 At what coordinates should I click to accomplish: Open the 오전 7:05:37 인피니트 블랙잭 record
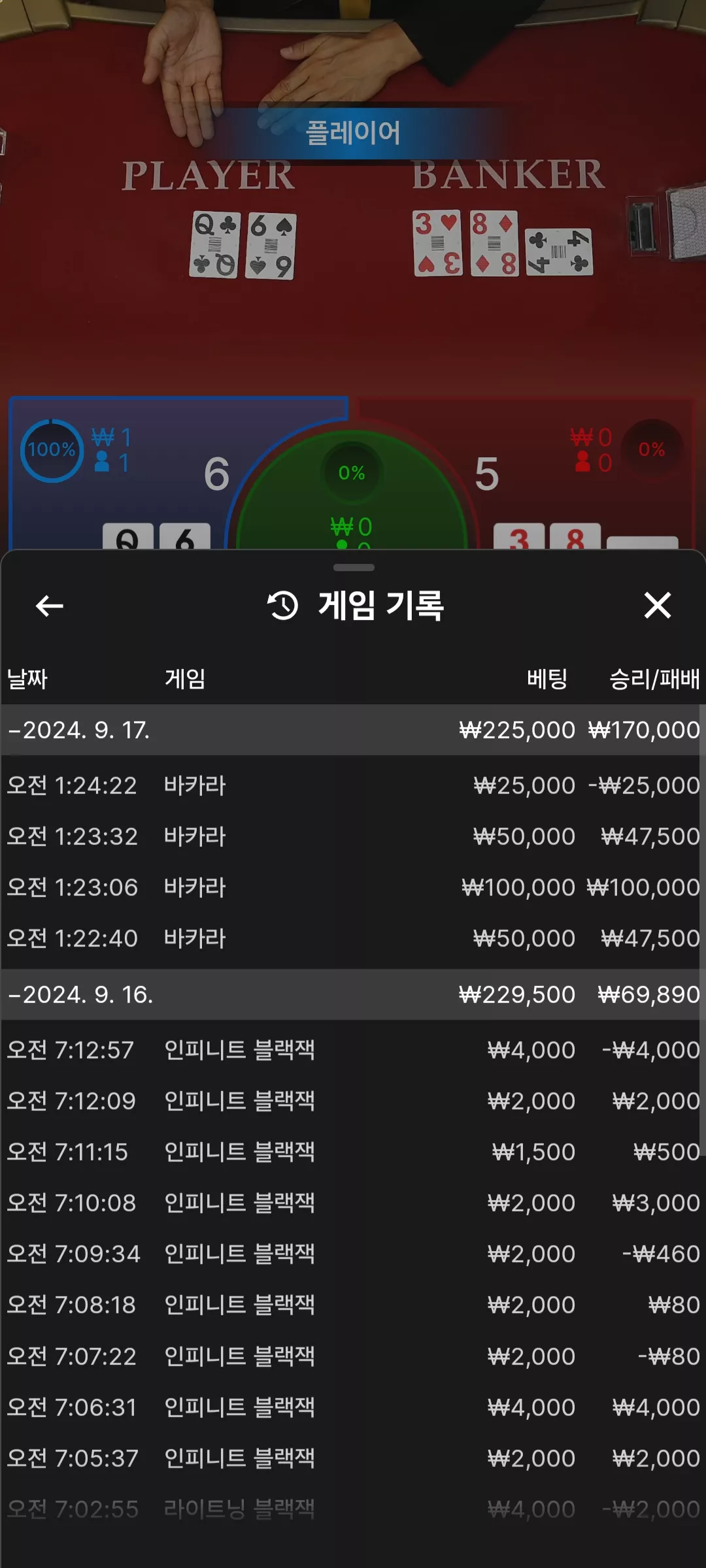pyautogui.click(x=353, y=1458)
